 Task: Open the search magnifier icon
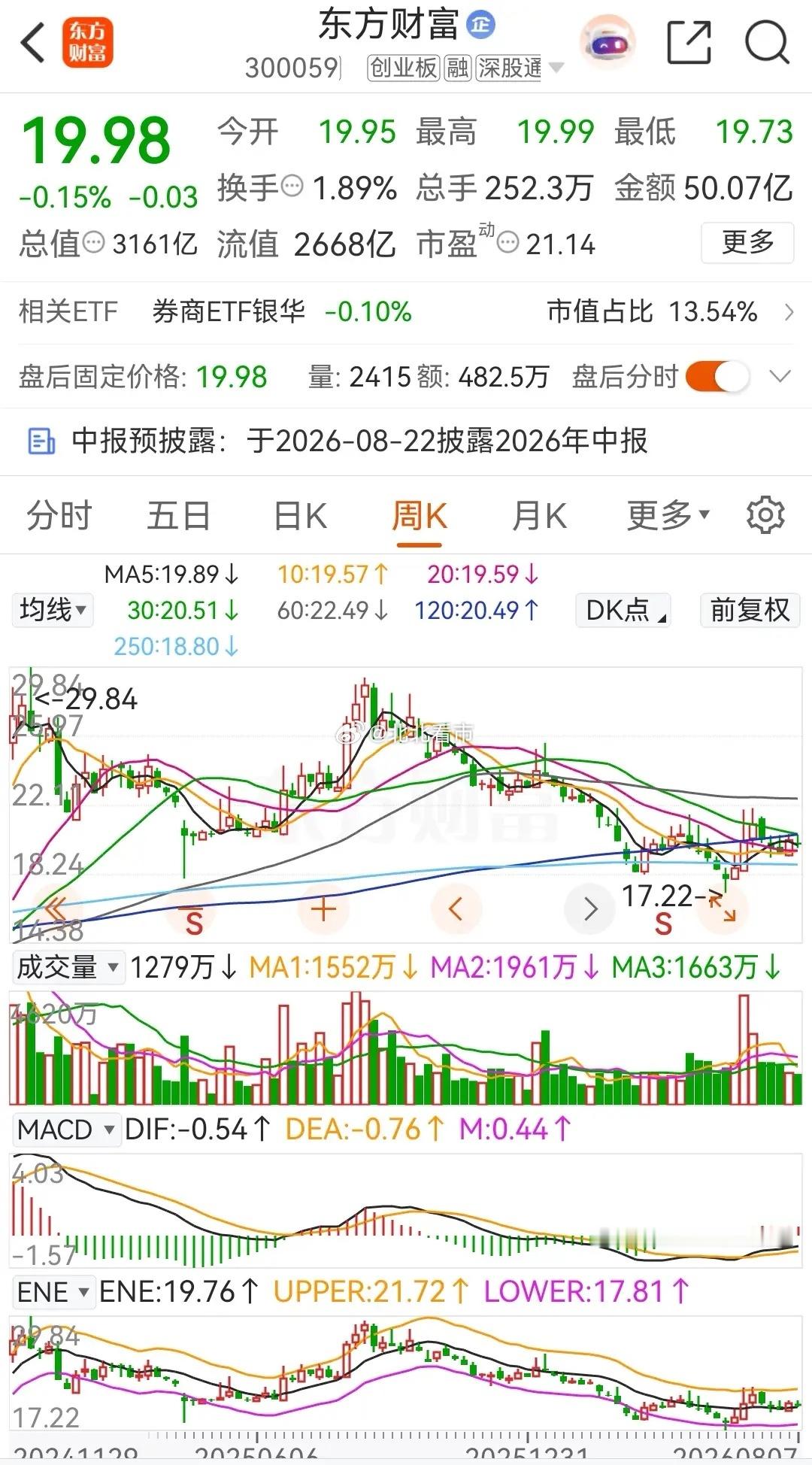[x=767, y=43]
